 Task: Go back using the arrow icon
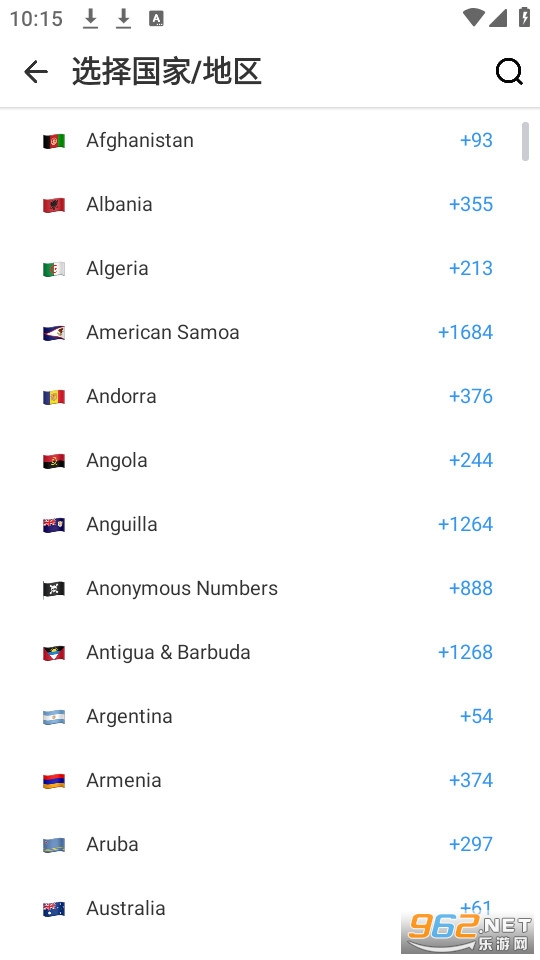click(36, 72)
